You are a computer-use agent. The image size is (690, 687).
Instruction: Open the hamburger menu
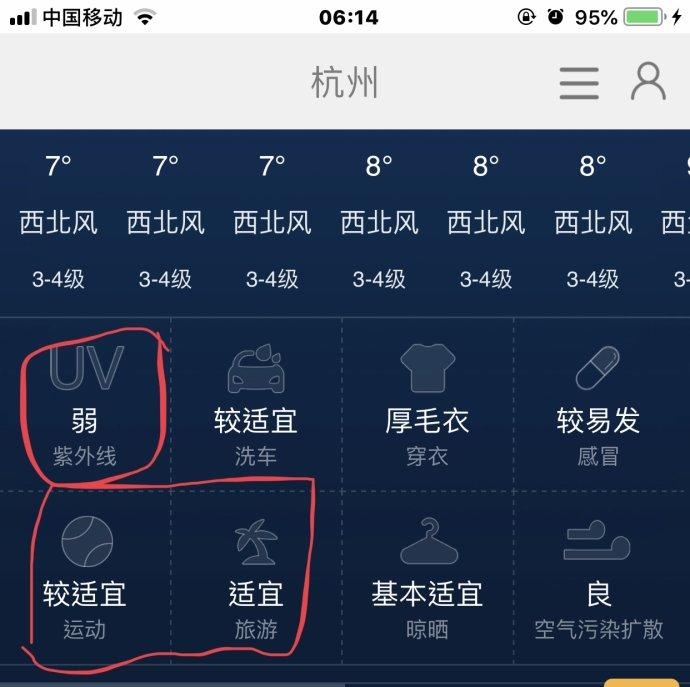click(579, 83)
